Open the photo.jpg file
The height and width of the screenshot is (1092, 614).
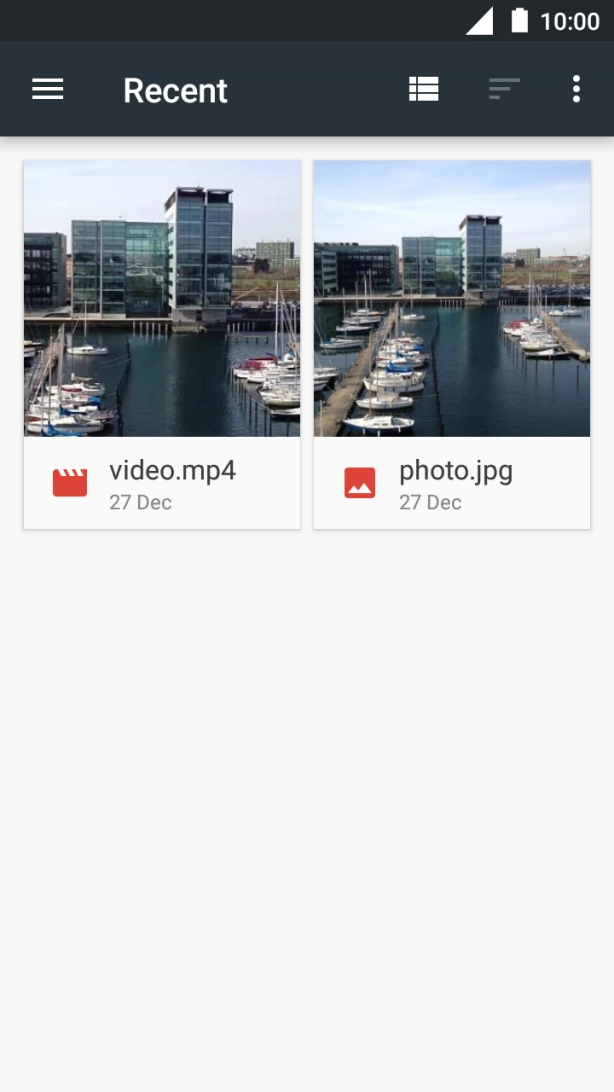pyautogui.click(x=452, y=345)
